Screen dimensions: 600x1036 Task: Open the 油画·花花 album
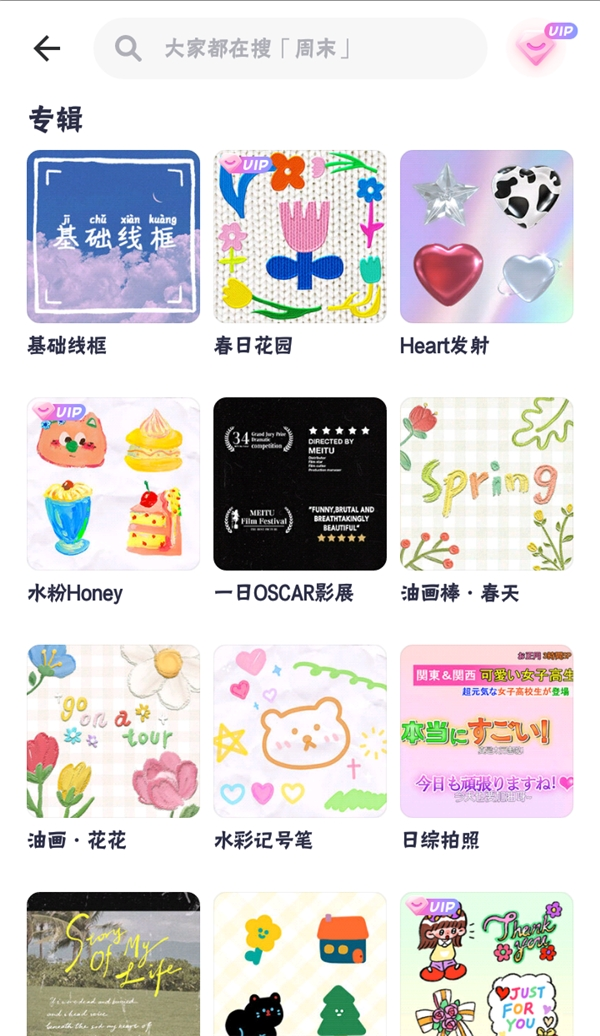tap(113, 731)
